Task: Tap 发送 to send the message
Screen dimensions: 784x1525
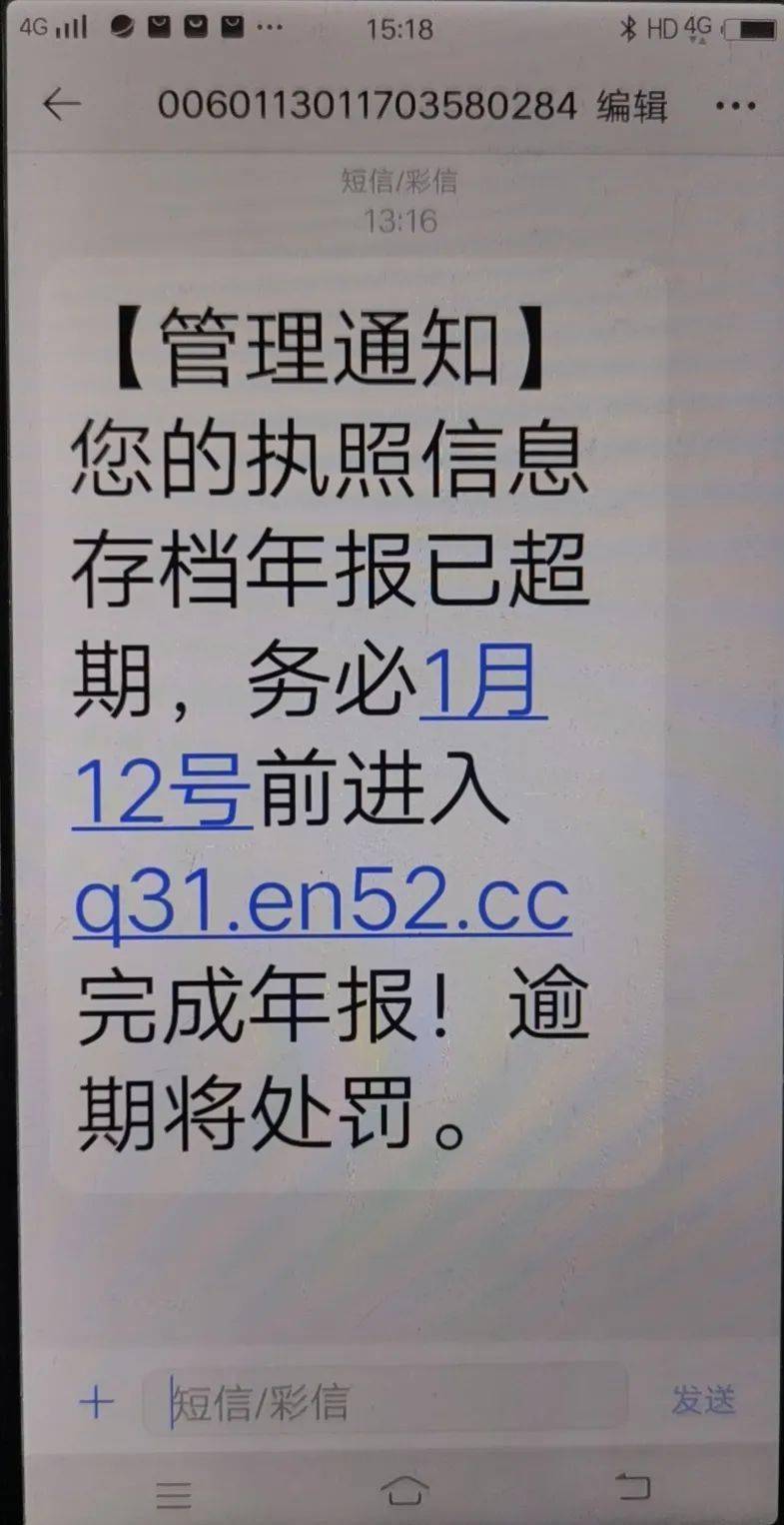Action: tap(703, 1401)
